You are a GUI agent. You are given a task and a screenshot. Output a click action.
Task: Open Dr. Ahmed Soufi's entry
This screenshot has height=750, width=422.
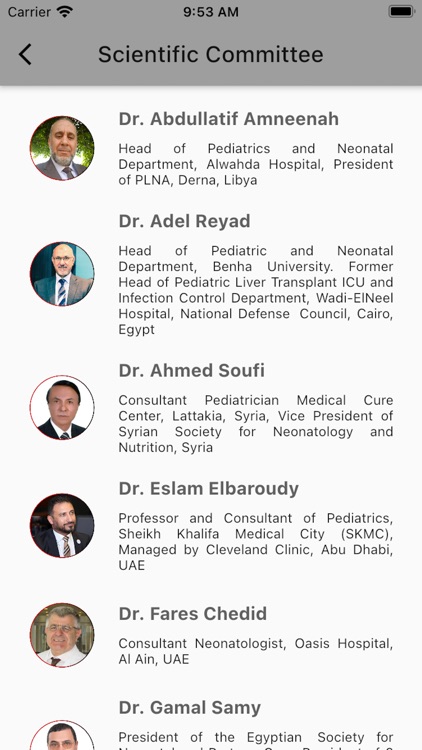(211, 408)
